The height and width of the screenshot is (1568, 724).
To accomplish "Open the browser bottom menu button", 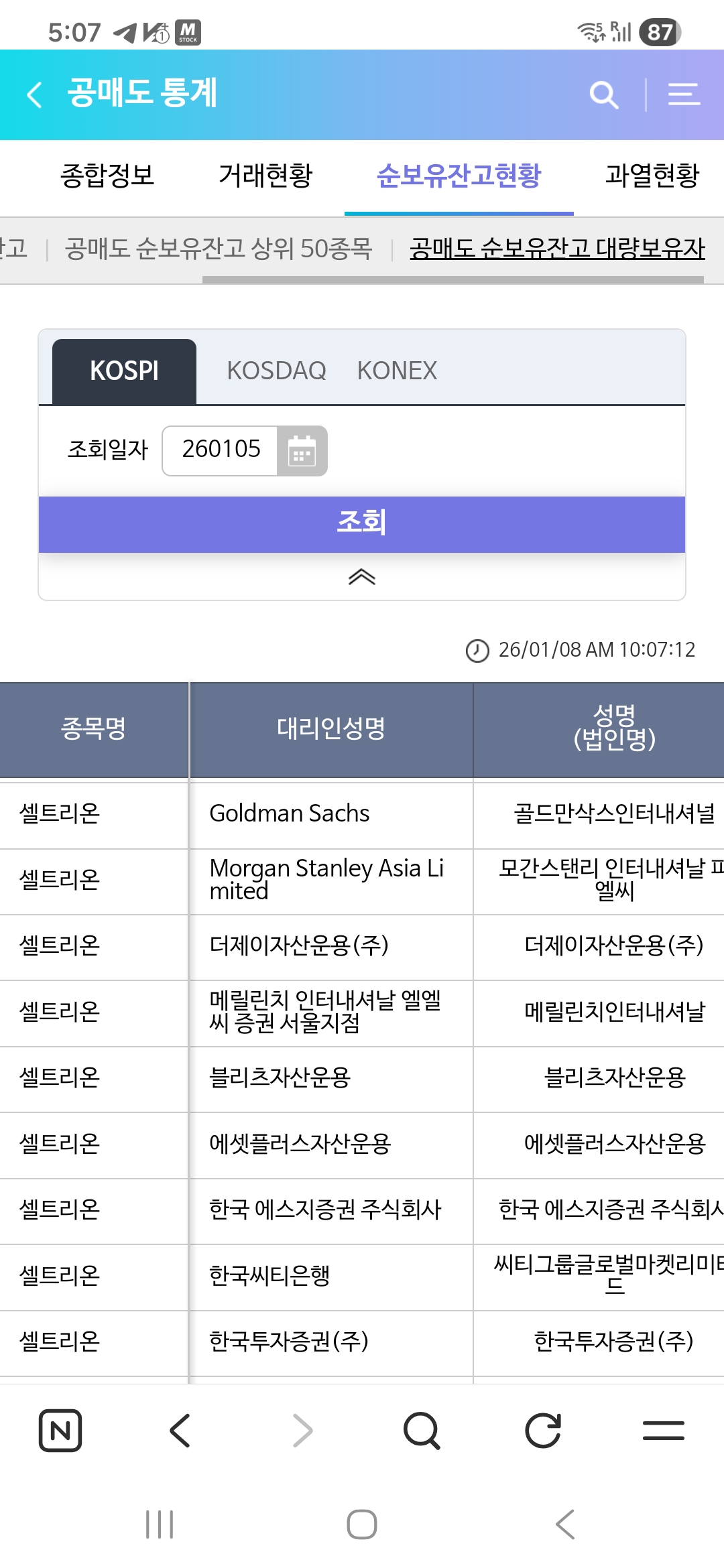I will tap(664, 1431).
